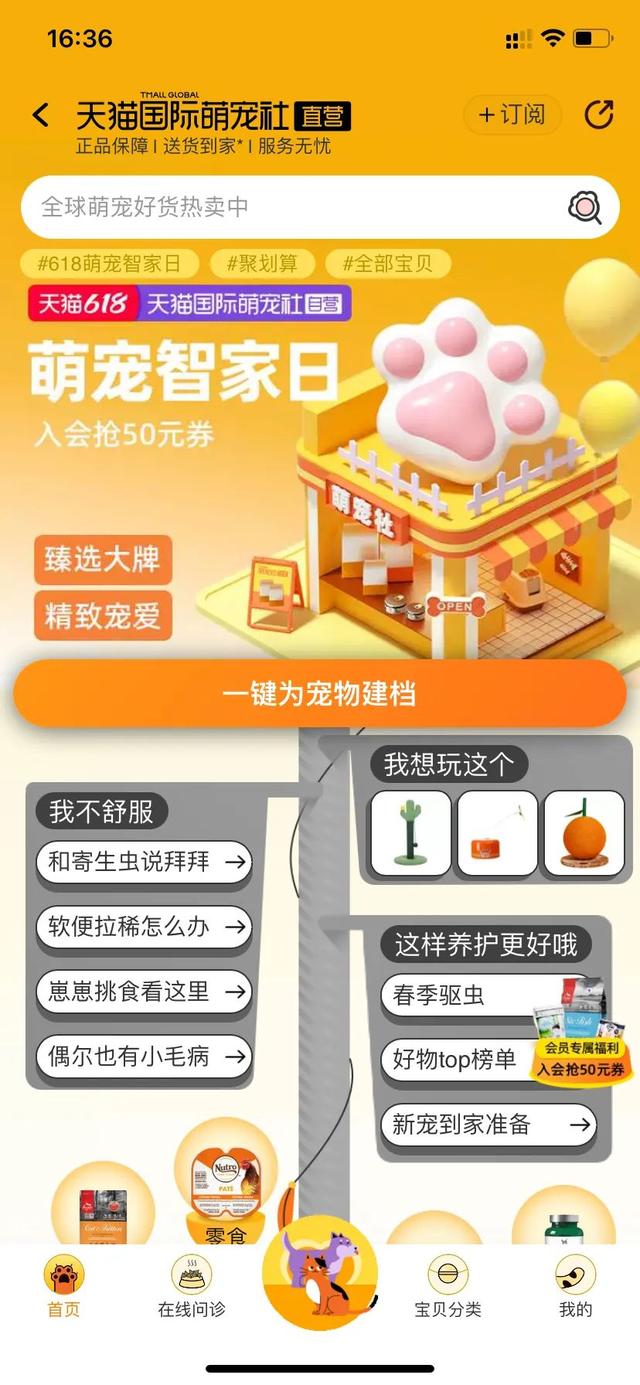This screenshot has height=1385, width=640.
Task: Subscribe with the +订阅 button
Action: [512, 115]
